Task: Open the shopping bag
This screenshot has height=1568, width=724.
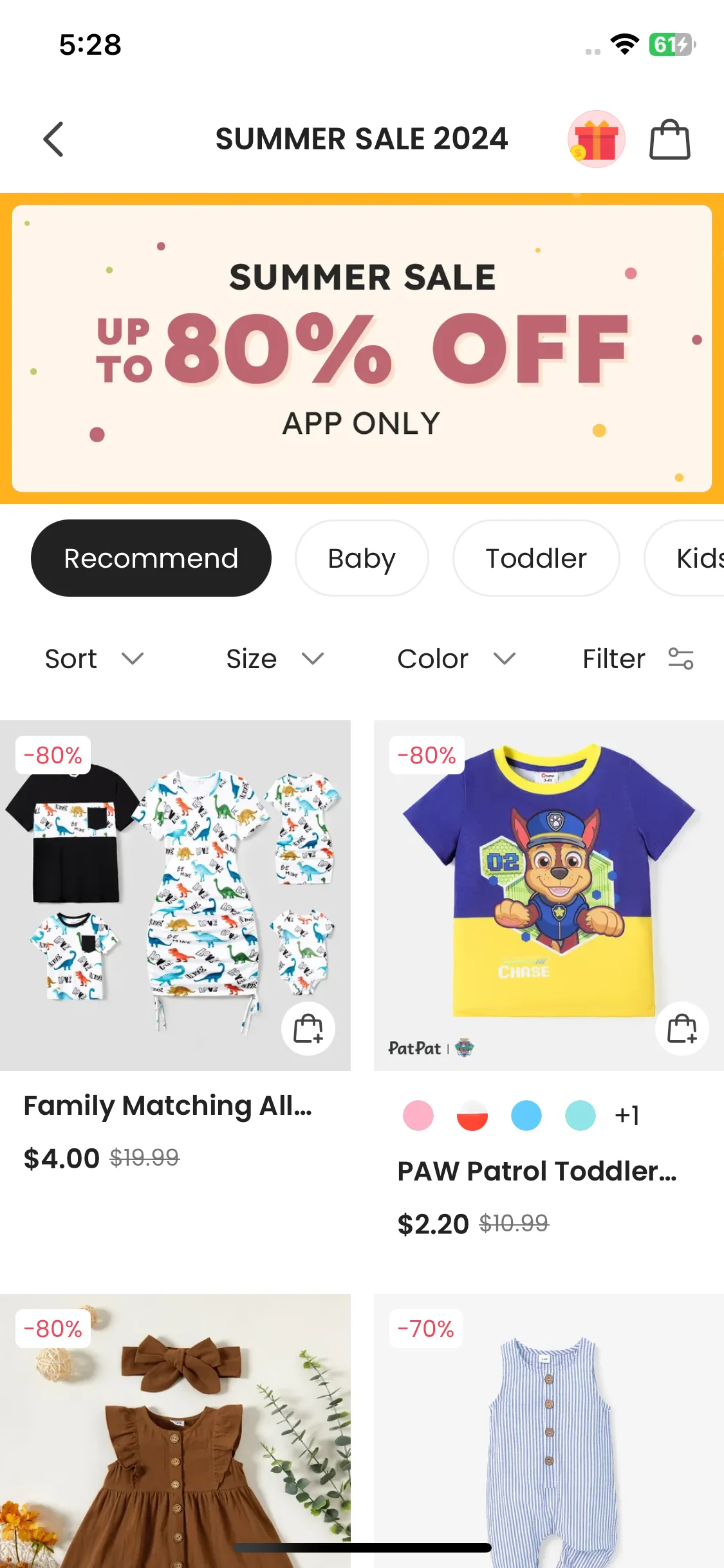Action: click(669, 139)
